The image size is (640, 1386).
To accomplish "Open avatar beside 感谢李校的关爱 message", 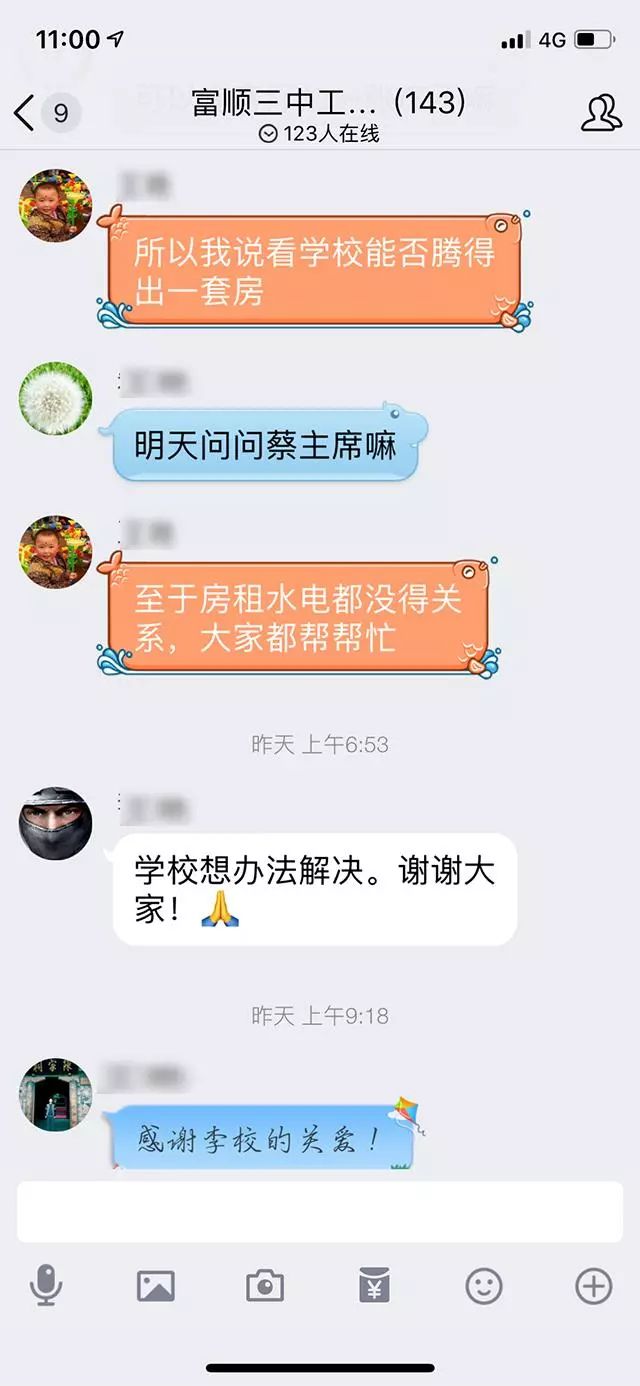I will [x=56, y=1094].
